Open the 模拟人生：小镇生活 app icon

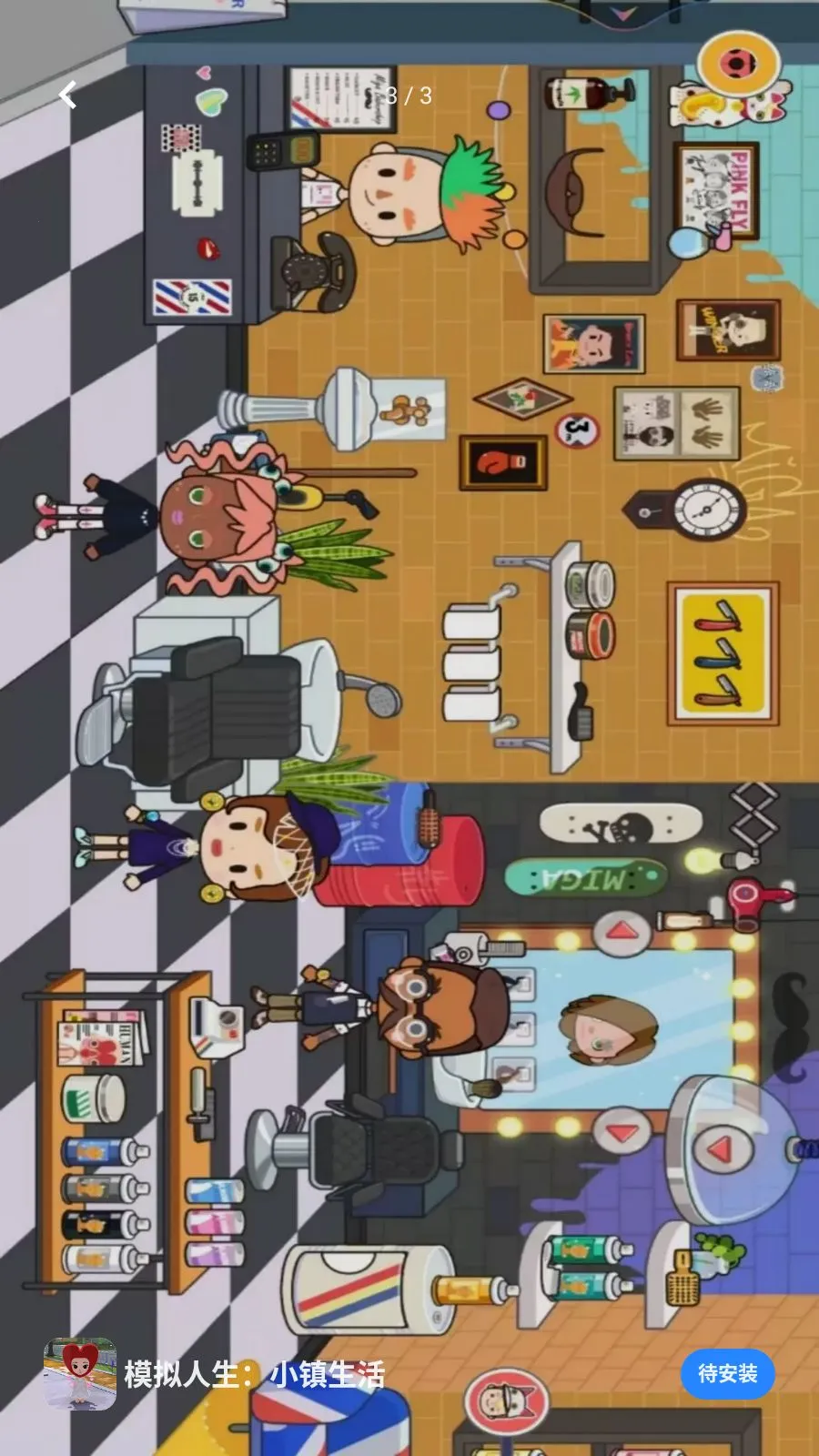[80, 1374]
